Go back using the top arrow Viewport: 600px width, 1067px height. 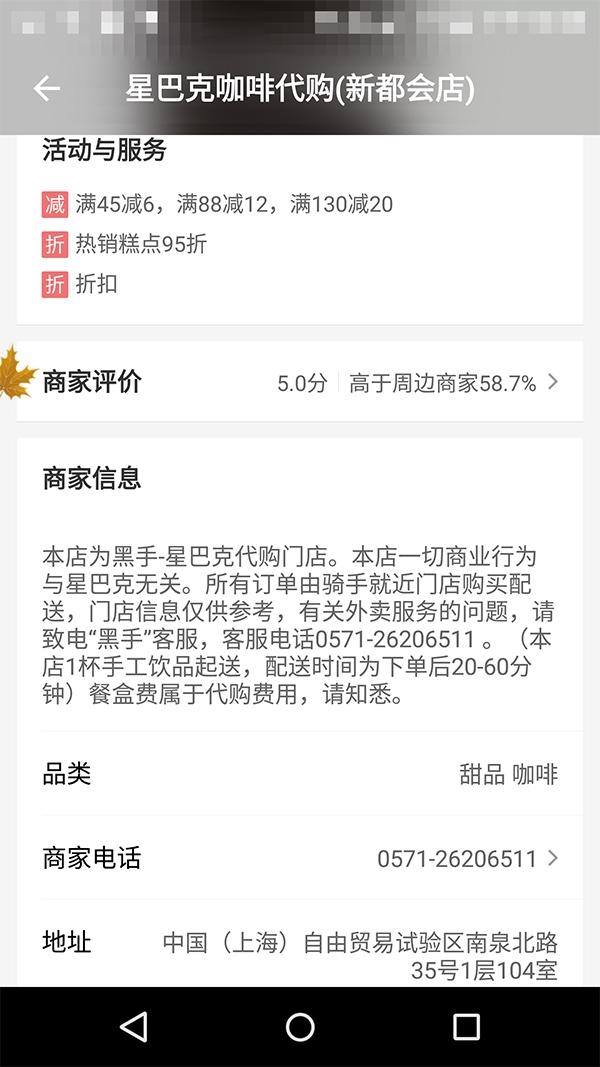(x=47, y=89)
